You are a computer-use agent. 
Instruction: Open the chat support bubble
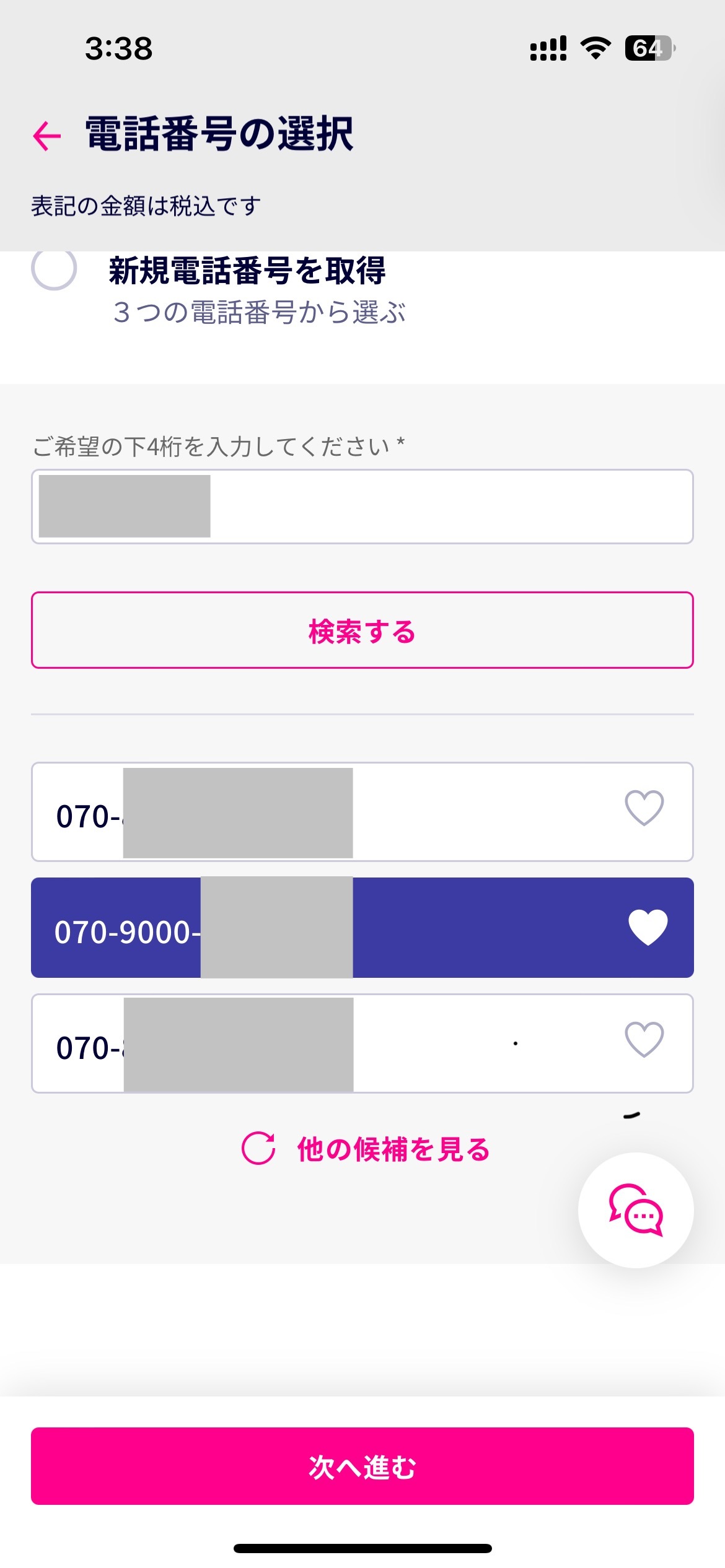(635, 1210)
